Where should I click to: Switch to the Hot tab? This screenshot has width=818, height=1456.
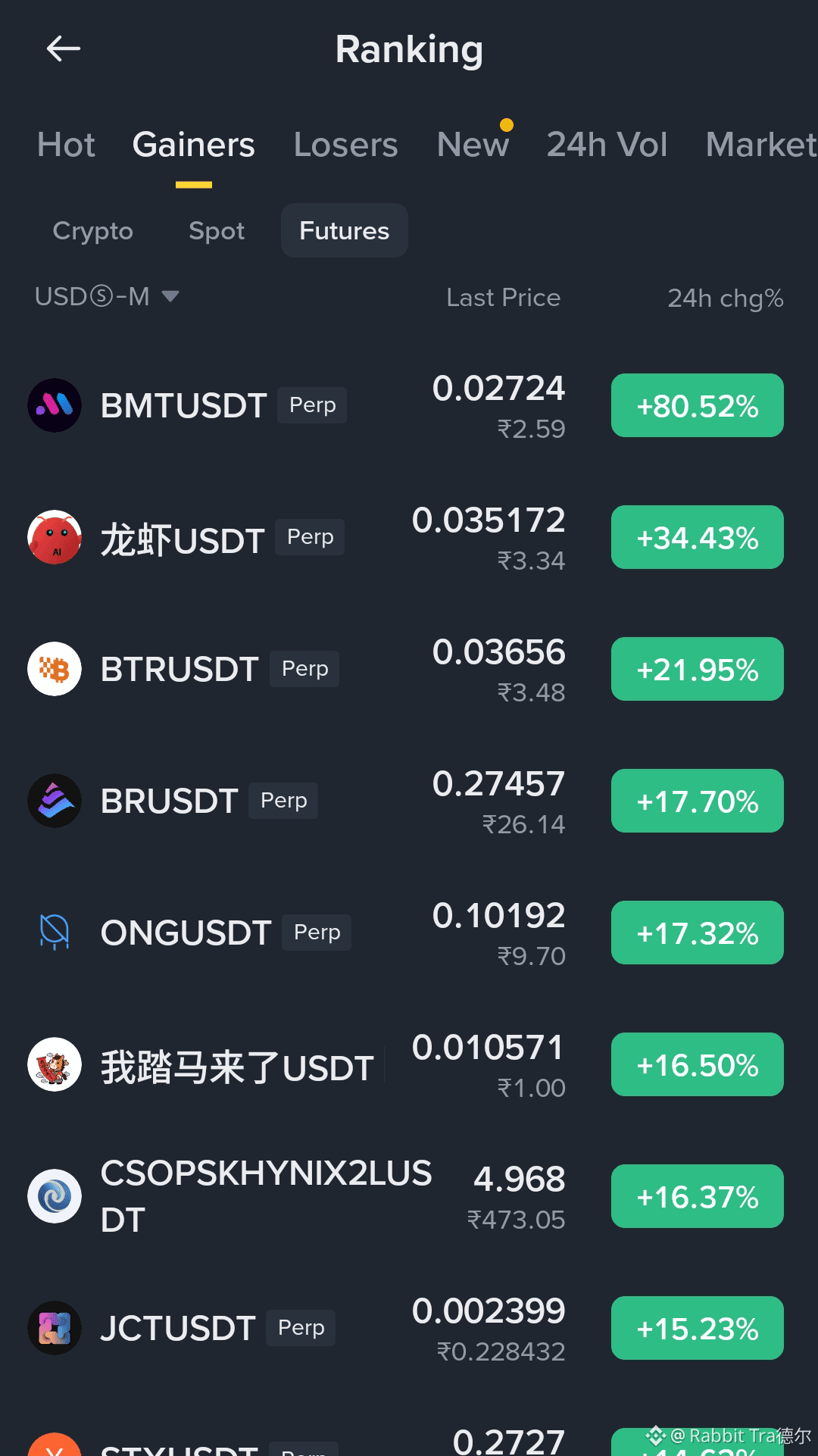(66, 145)
